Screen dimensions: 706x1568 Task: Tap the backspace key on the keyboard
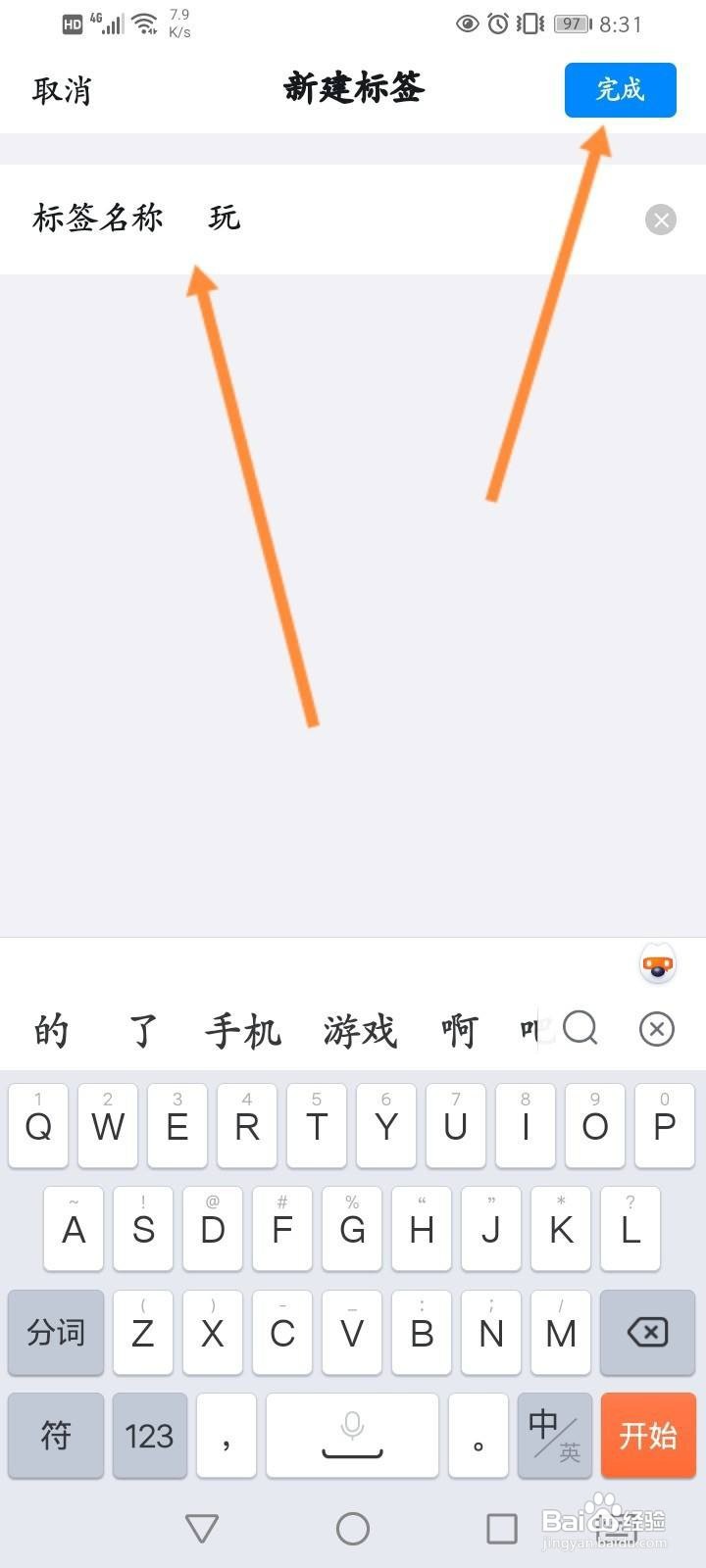pos(646,1333)
